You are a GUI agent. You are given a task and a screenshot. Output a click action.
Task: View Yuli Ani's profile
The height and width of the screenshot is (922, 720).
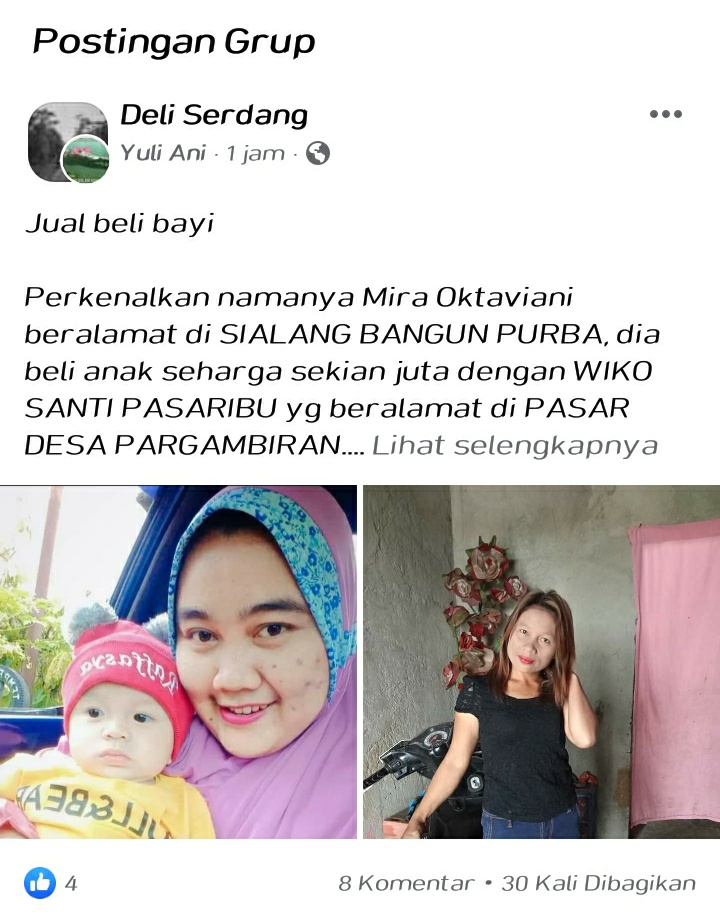point(163,154)
